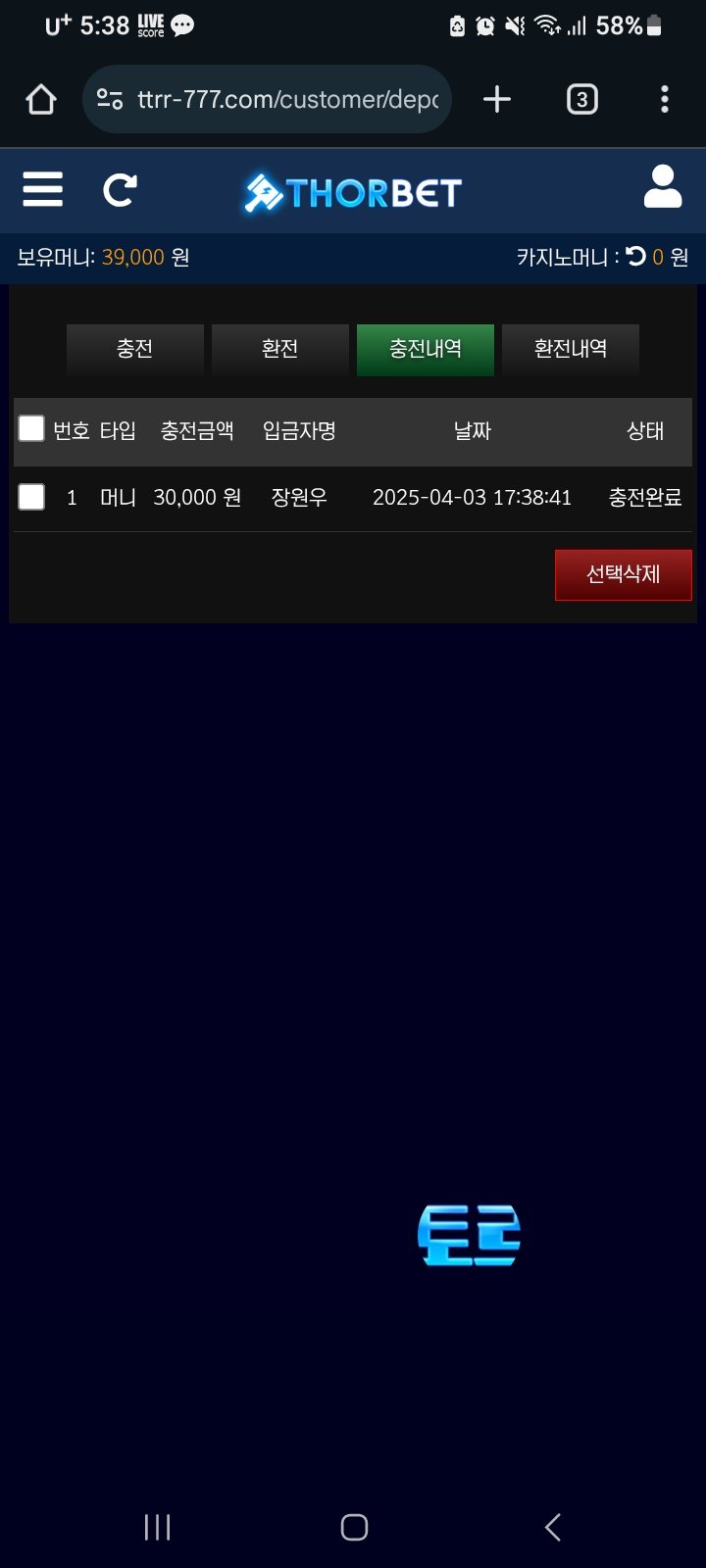Screen dimensions: 706x1568
Task: Check the box for entry 1 장원우
Action: pos(31,497)
